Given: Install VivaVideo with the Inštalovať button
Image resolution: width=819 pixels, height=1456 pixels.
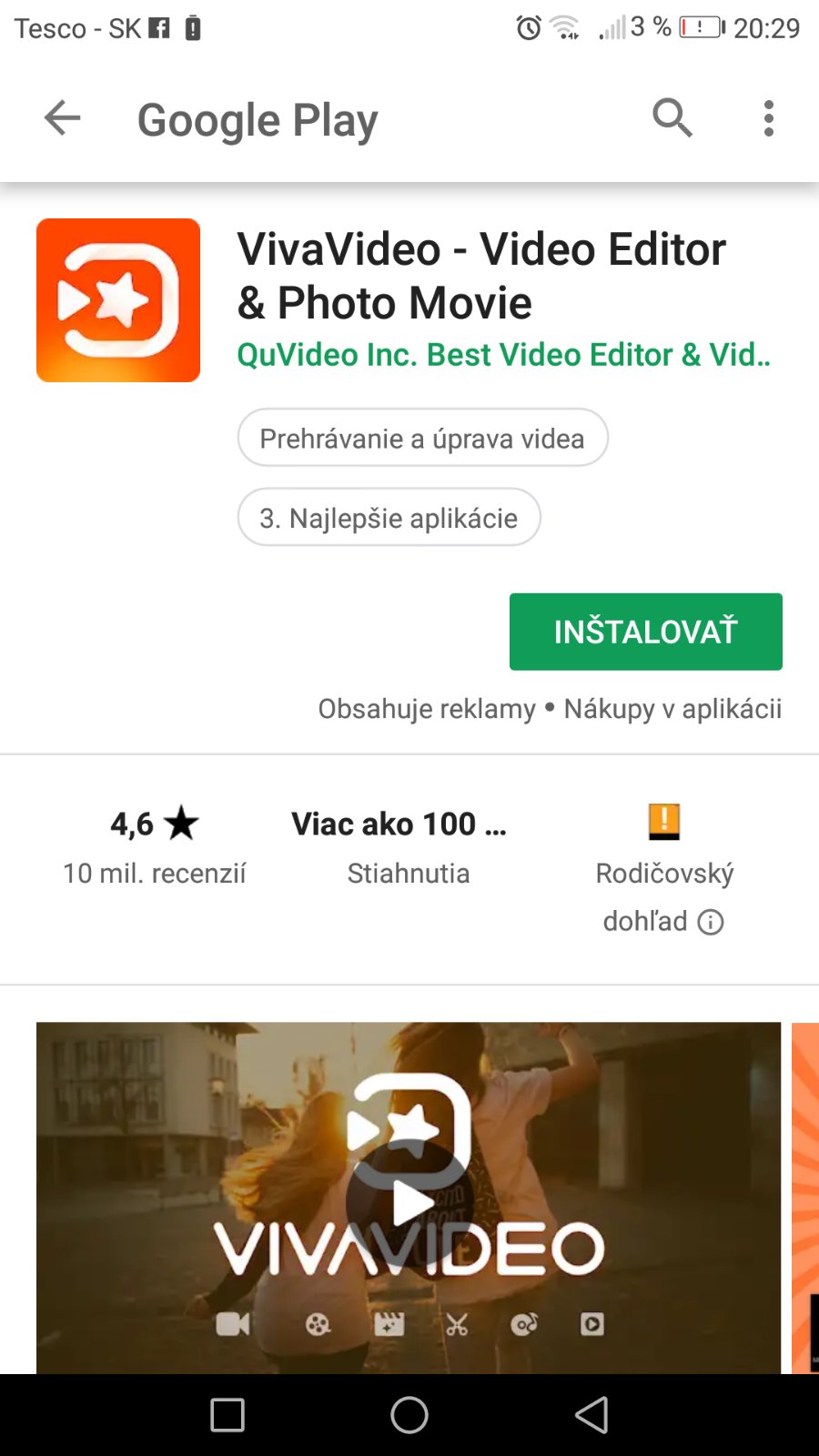Looking at the screenshot, I should (645, 632).
